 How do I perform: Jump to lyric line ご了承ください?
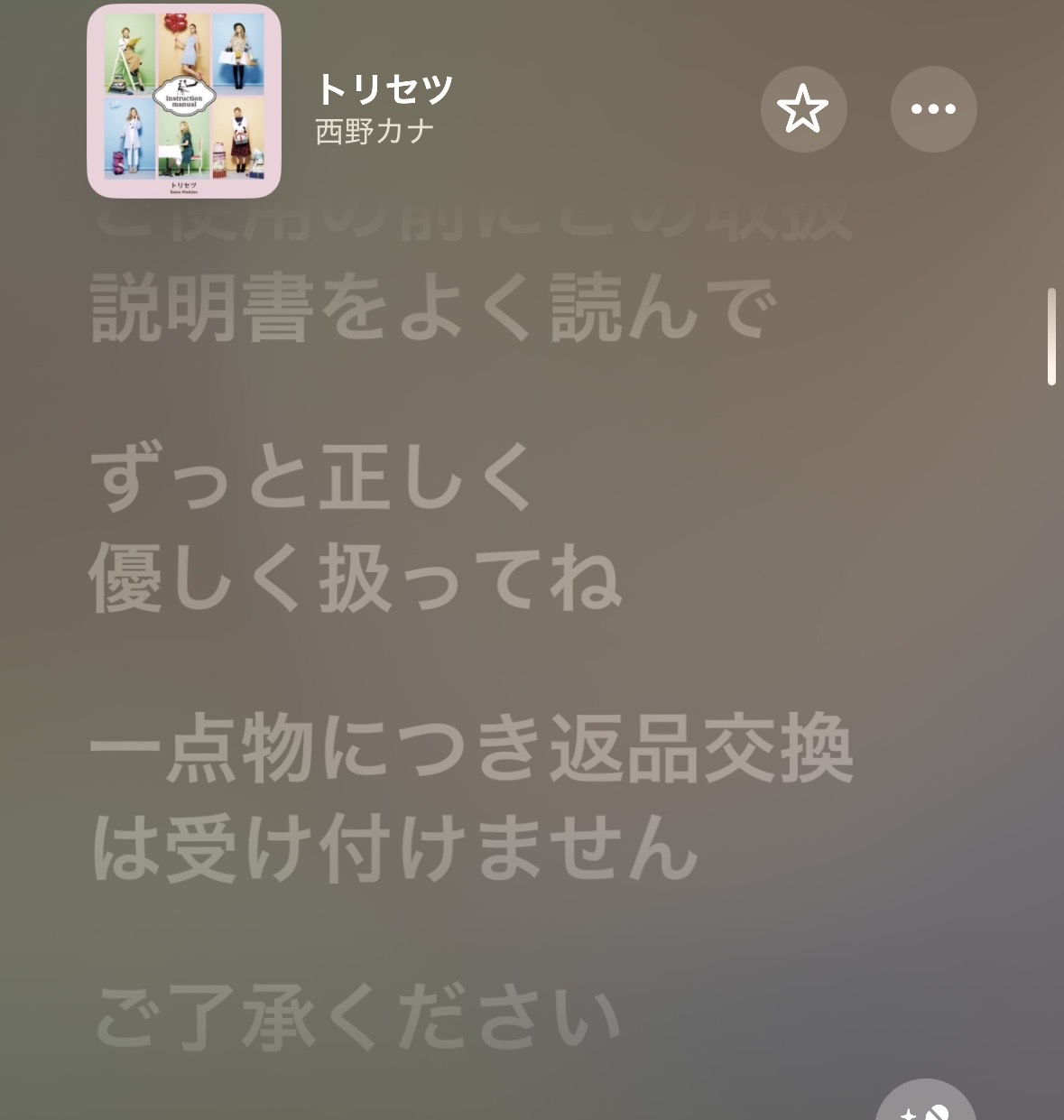(358, 1018)
